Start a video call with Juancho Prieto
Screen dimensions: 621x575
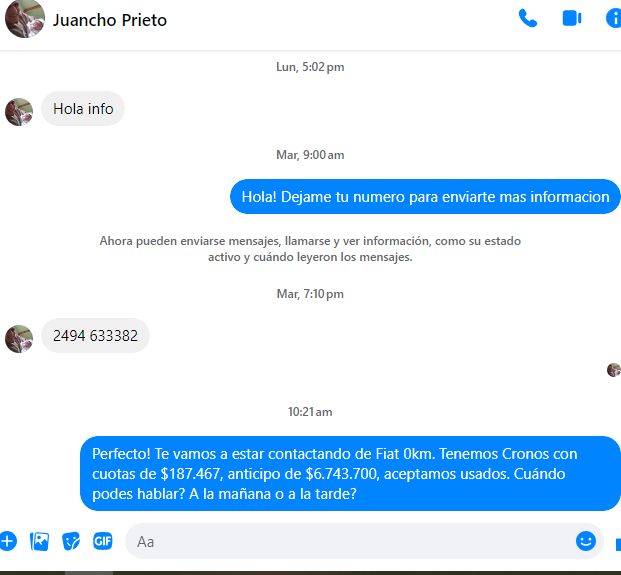pos(572,19)
